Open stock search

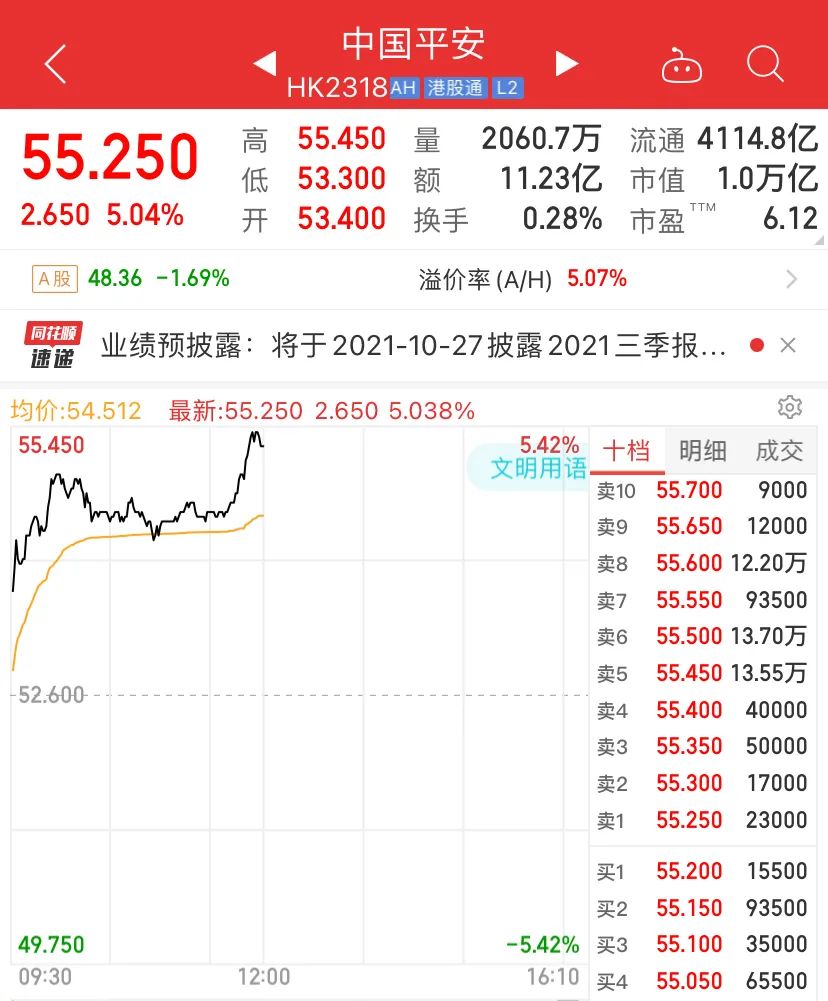click(x=765, y=64)
